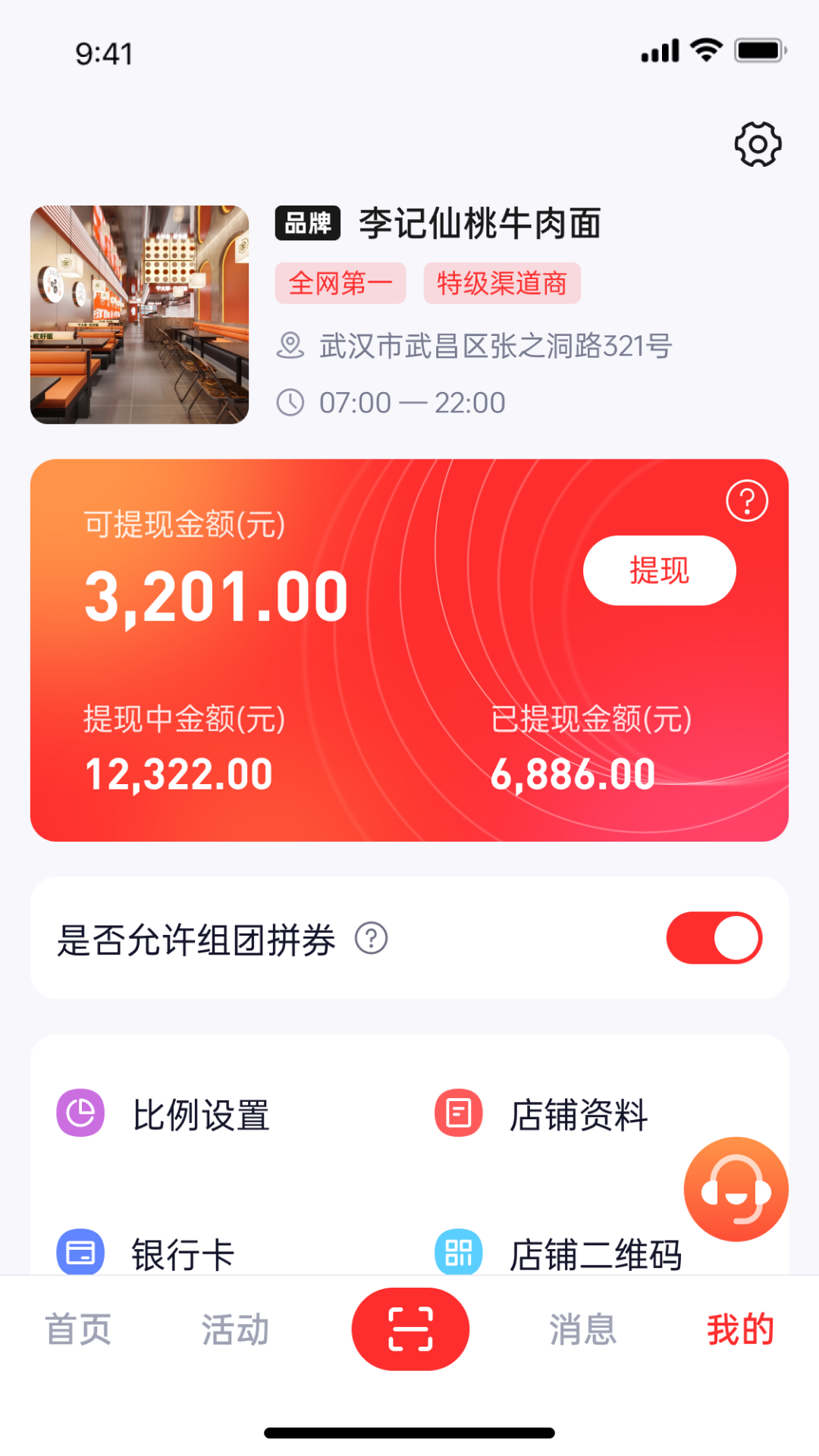
Task: Tap the restaurant storefront photo thumbnail
Action: 139,314
